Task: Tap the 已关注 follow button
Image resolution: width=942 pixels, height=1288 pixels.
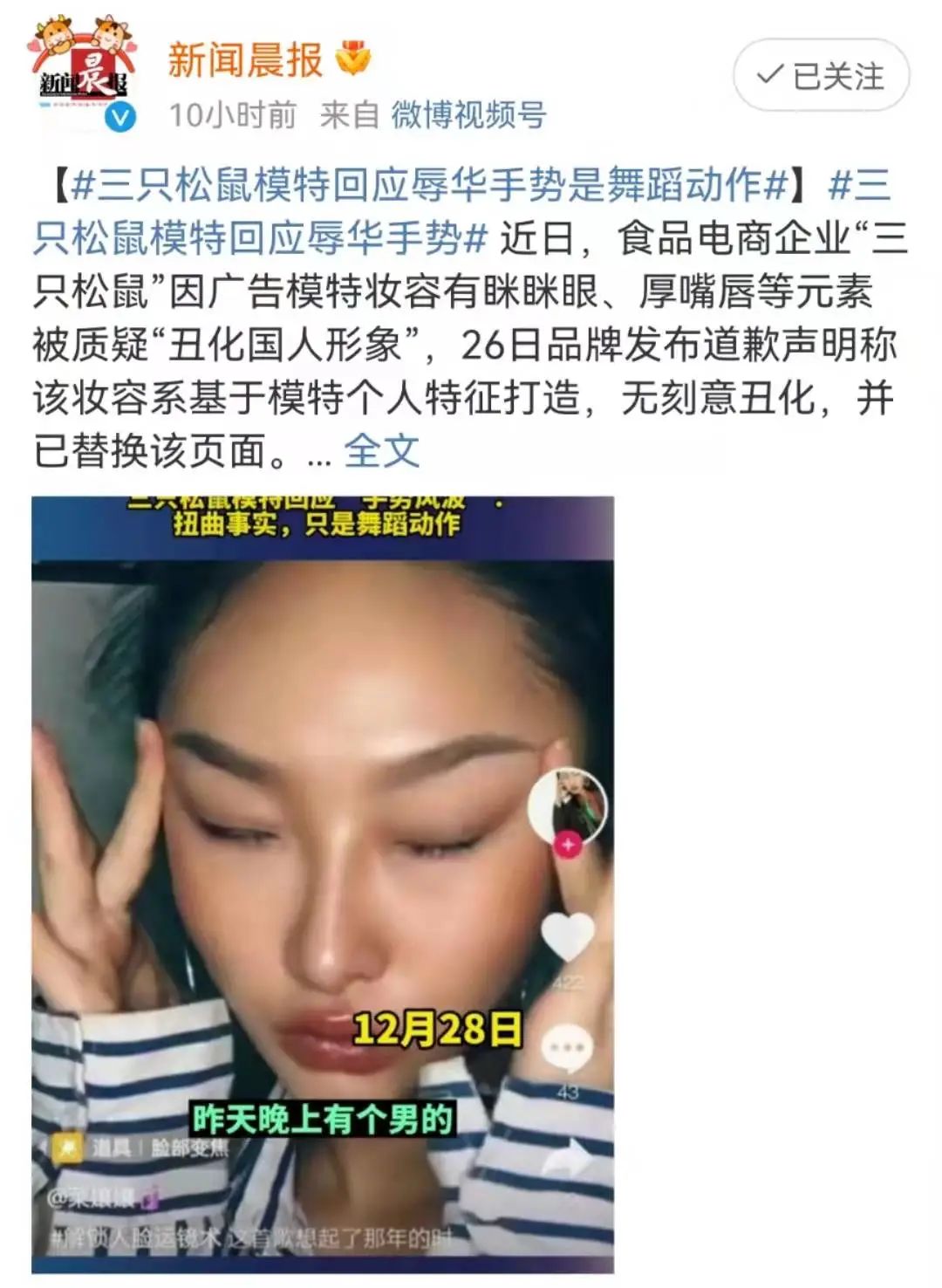Action: (821, 77)
